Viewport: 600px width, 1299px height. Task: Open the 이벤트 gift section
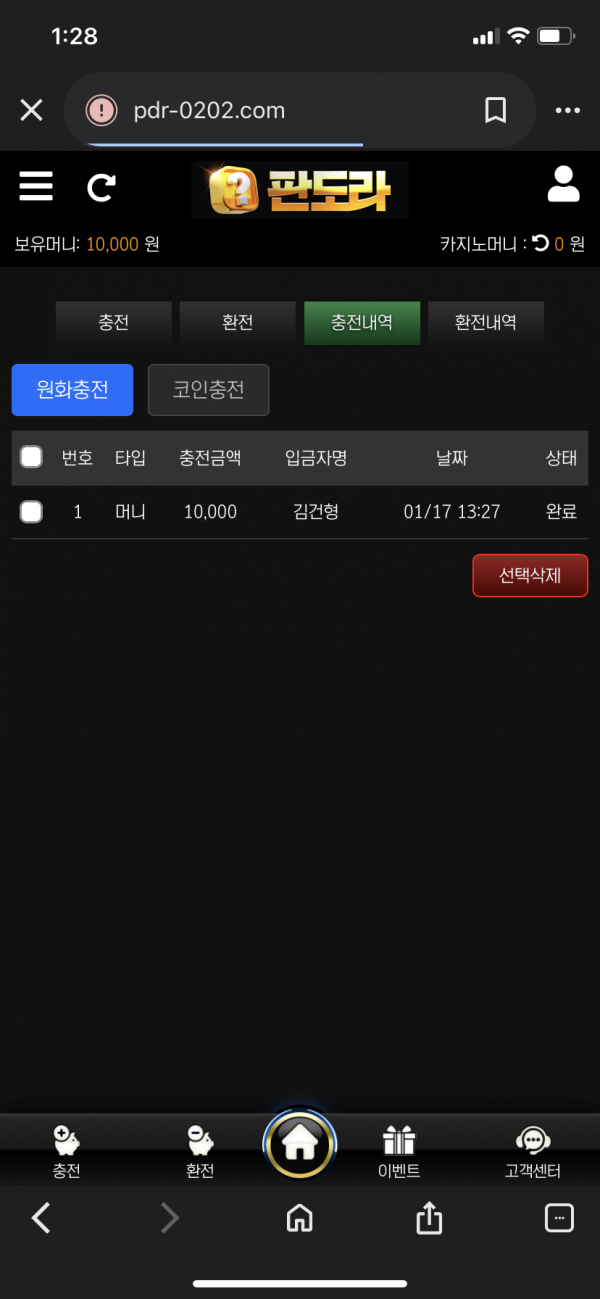pos(399,1152)
